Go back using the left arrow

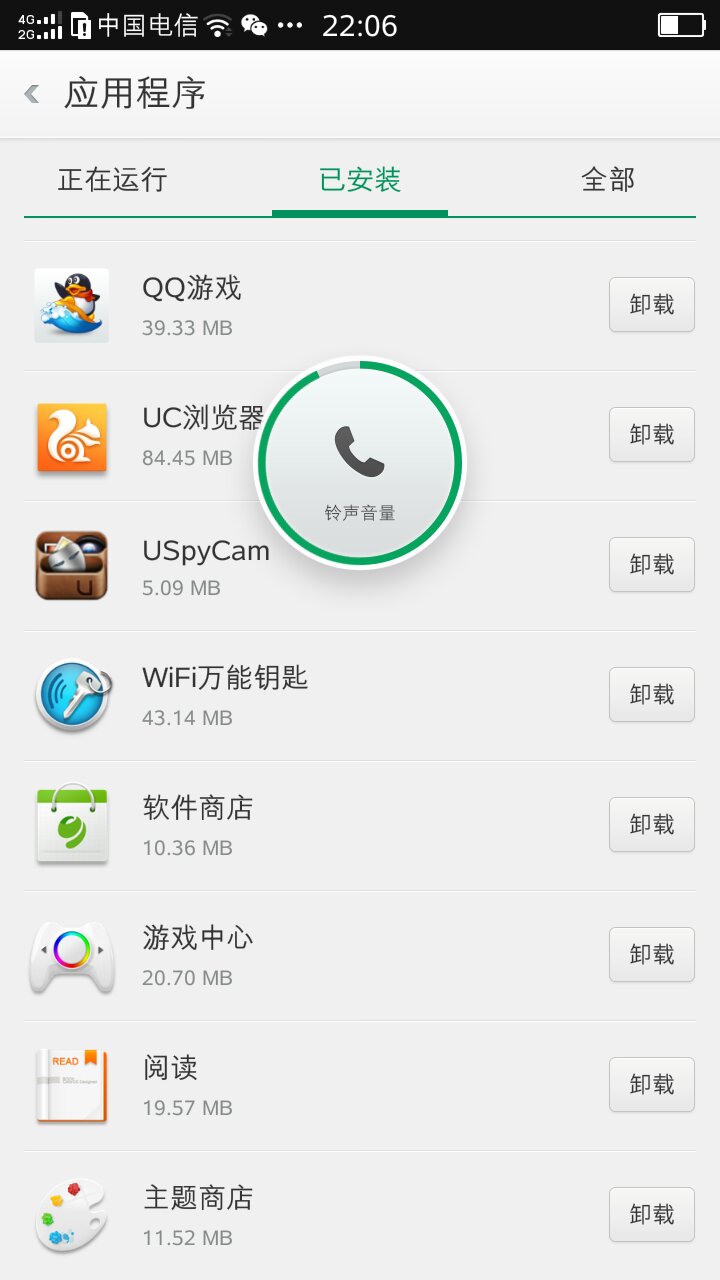click(x=31, y=92)
